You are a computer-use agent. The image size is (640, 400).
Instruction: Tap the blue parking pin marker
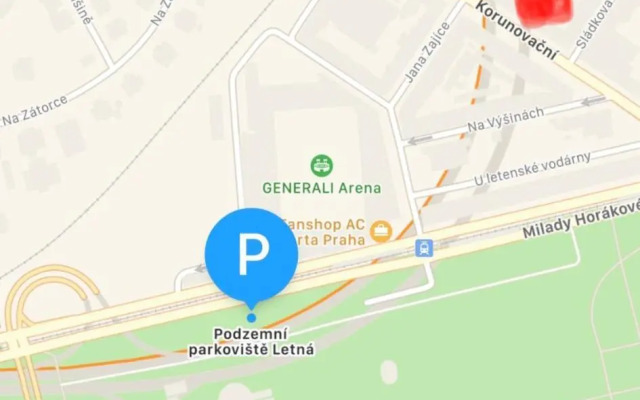(251, 253)
